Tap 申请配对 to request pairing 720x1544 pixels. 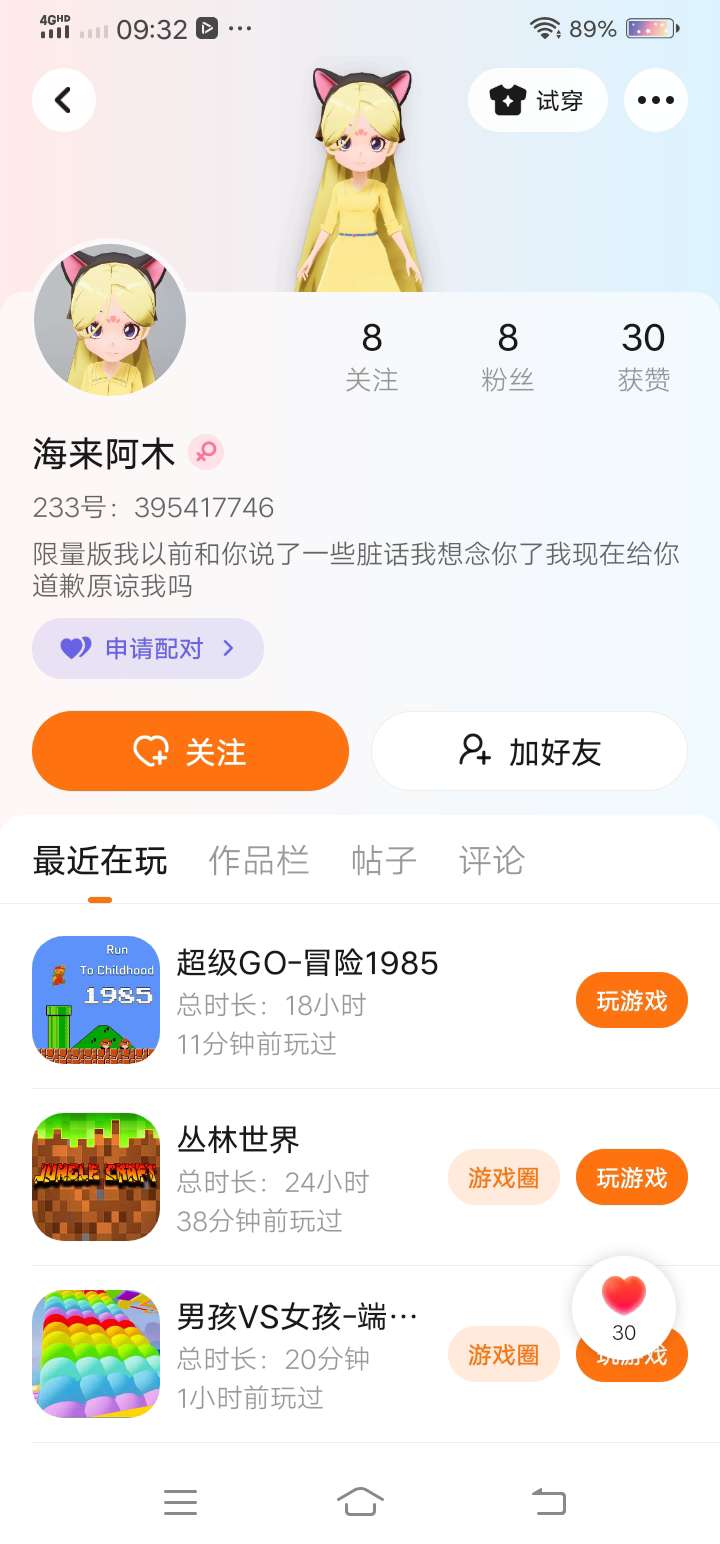pyautogui.click(x=148, y=648)
